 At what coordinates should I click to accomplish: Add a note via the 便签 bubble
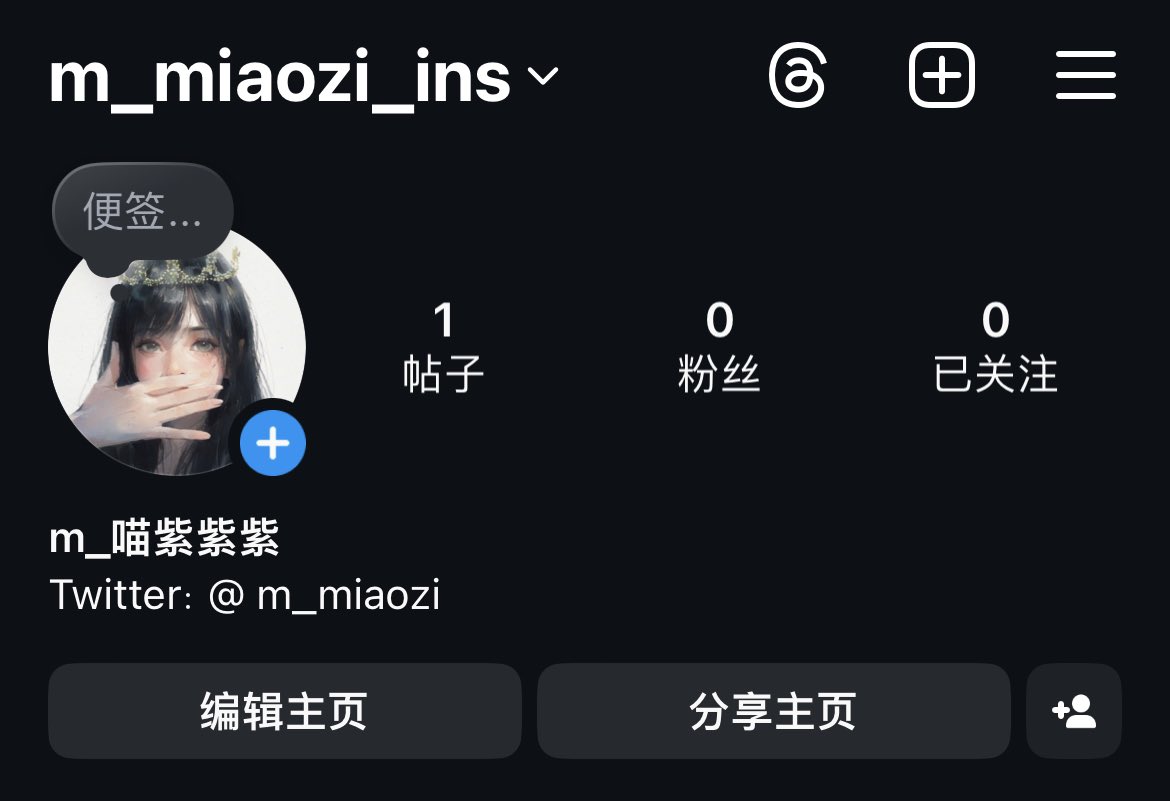point(142,211)
